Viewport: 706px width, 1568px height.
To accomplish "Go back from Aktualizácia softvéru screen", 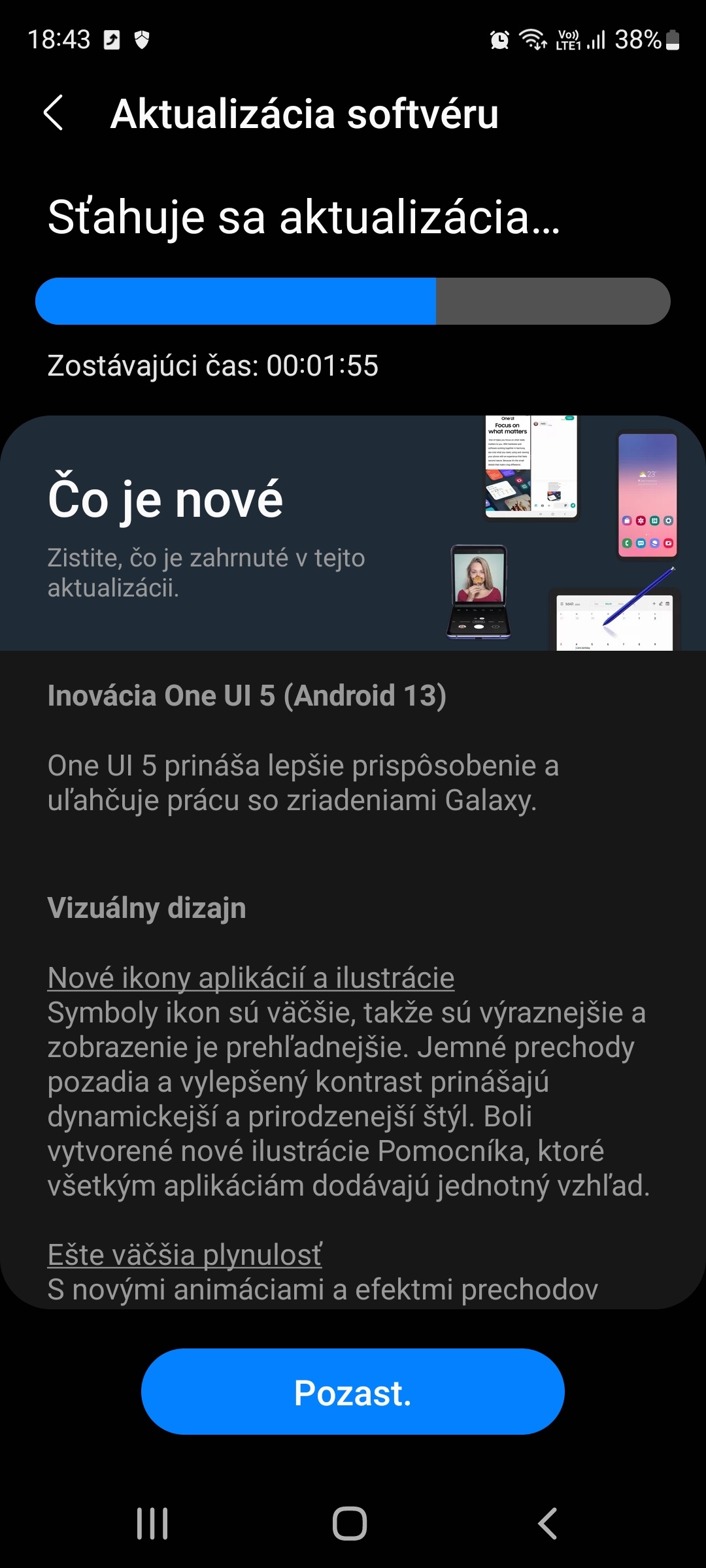I will (54, 113).
